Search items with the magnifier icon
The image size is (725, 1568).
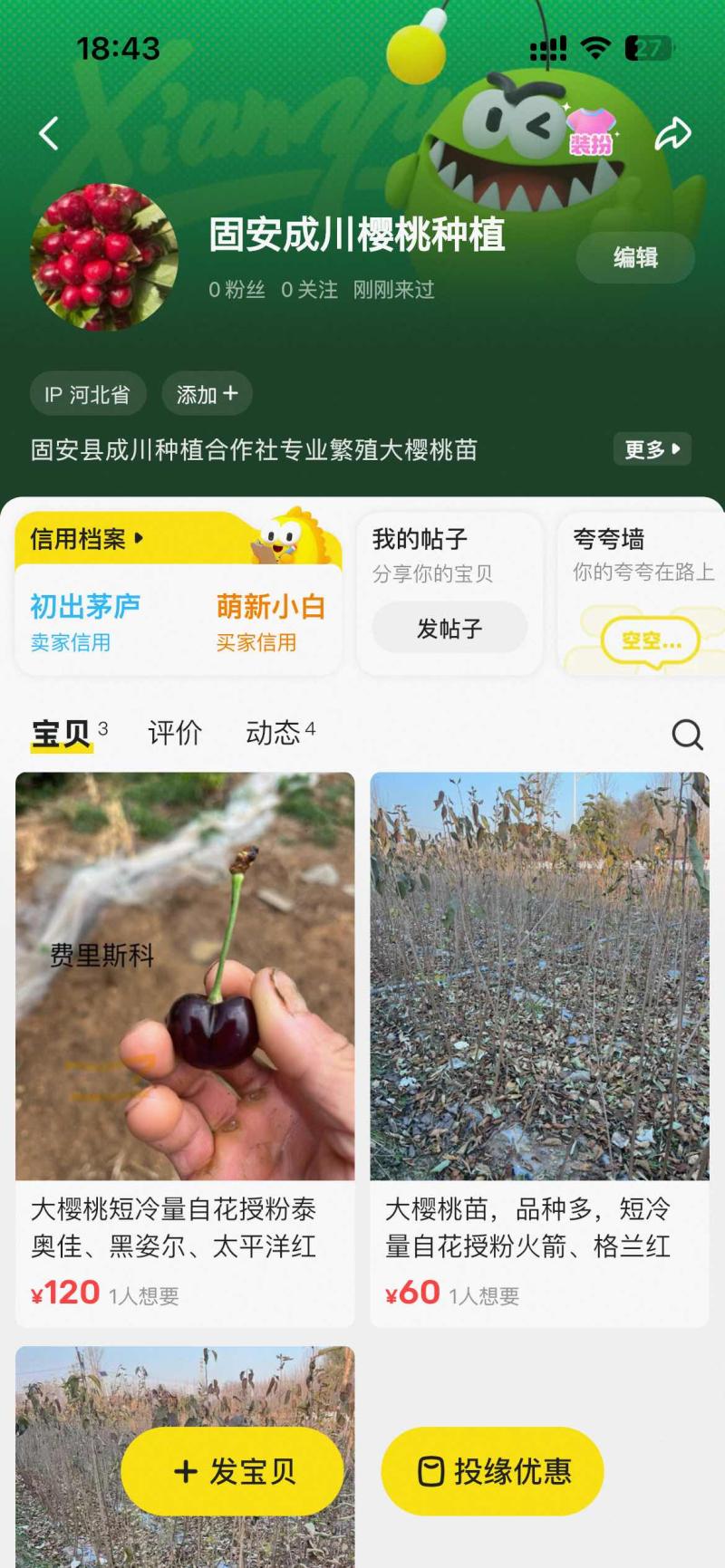pos(687,734)
